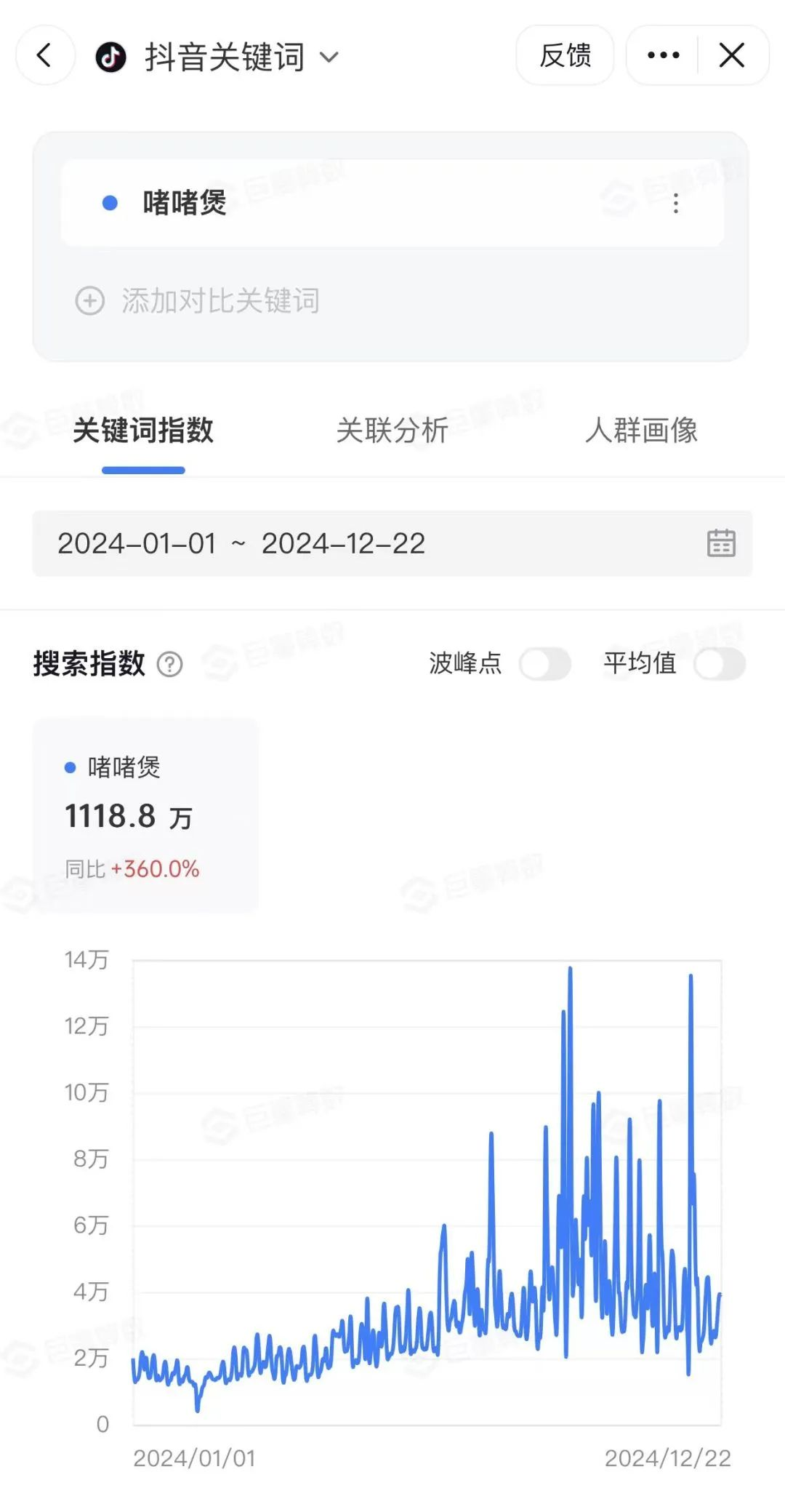Enable the 波峰点 toggle
Screen dimensions: 785x1512
click(x=545, y=664)
